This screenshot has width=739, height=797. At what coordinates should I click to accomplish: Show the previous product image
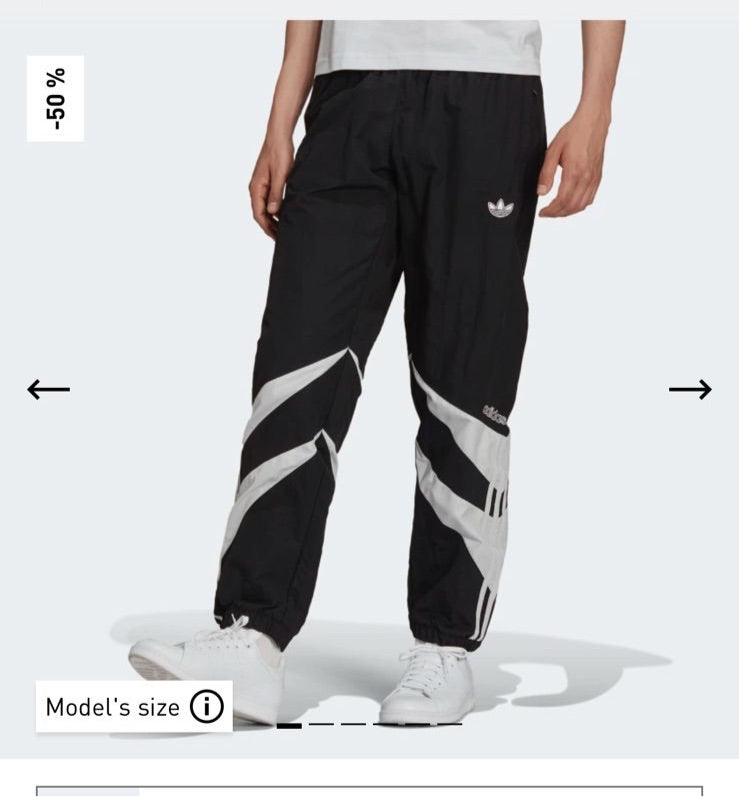point(48,389)
